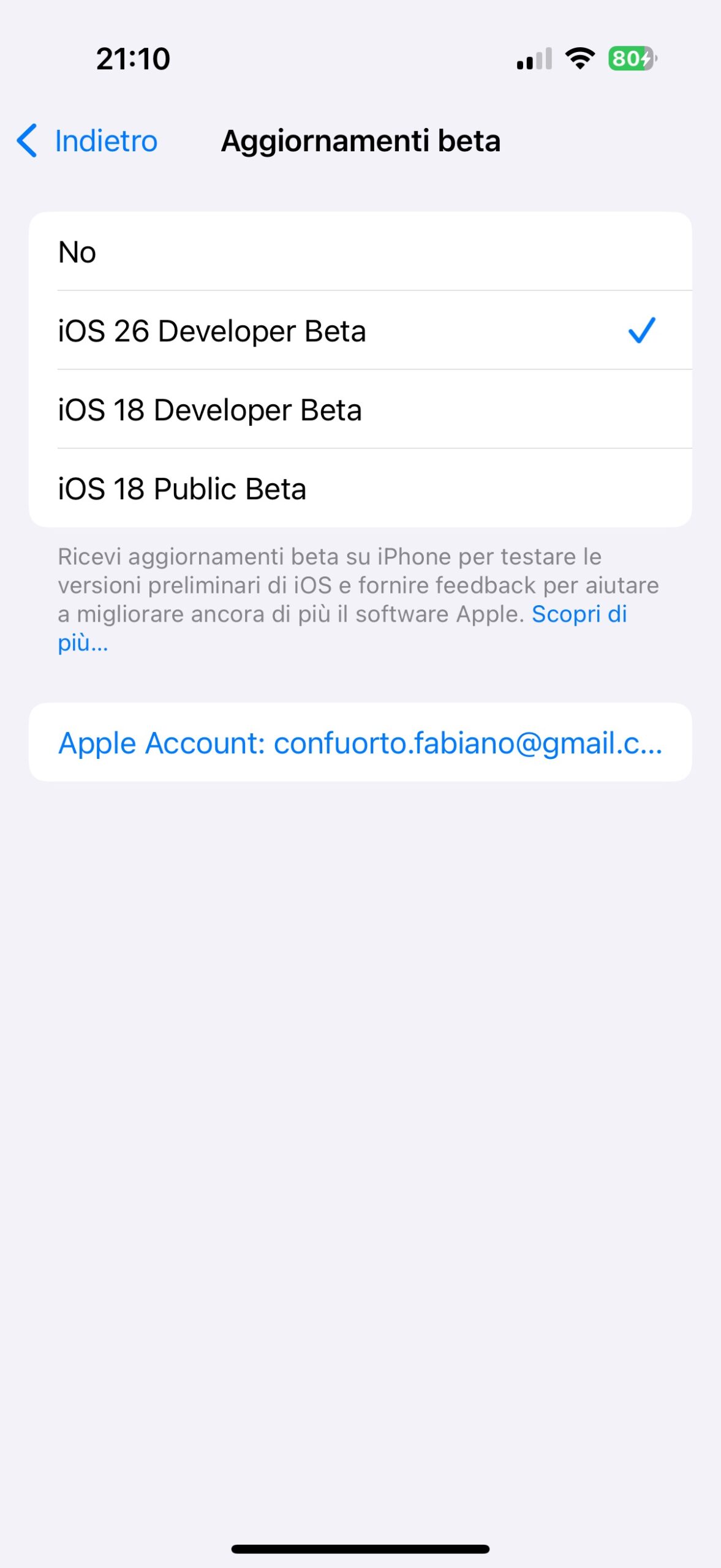The height and width of the screenshot is (1568, 721).
Task: Select the No beta updates option
Action: click(360, 252)
